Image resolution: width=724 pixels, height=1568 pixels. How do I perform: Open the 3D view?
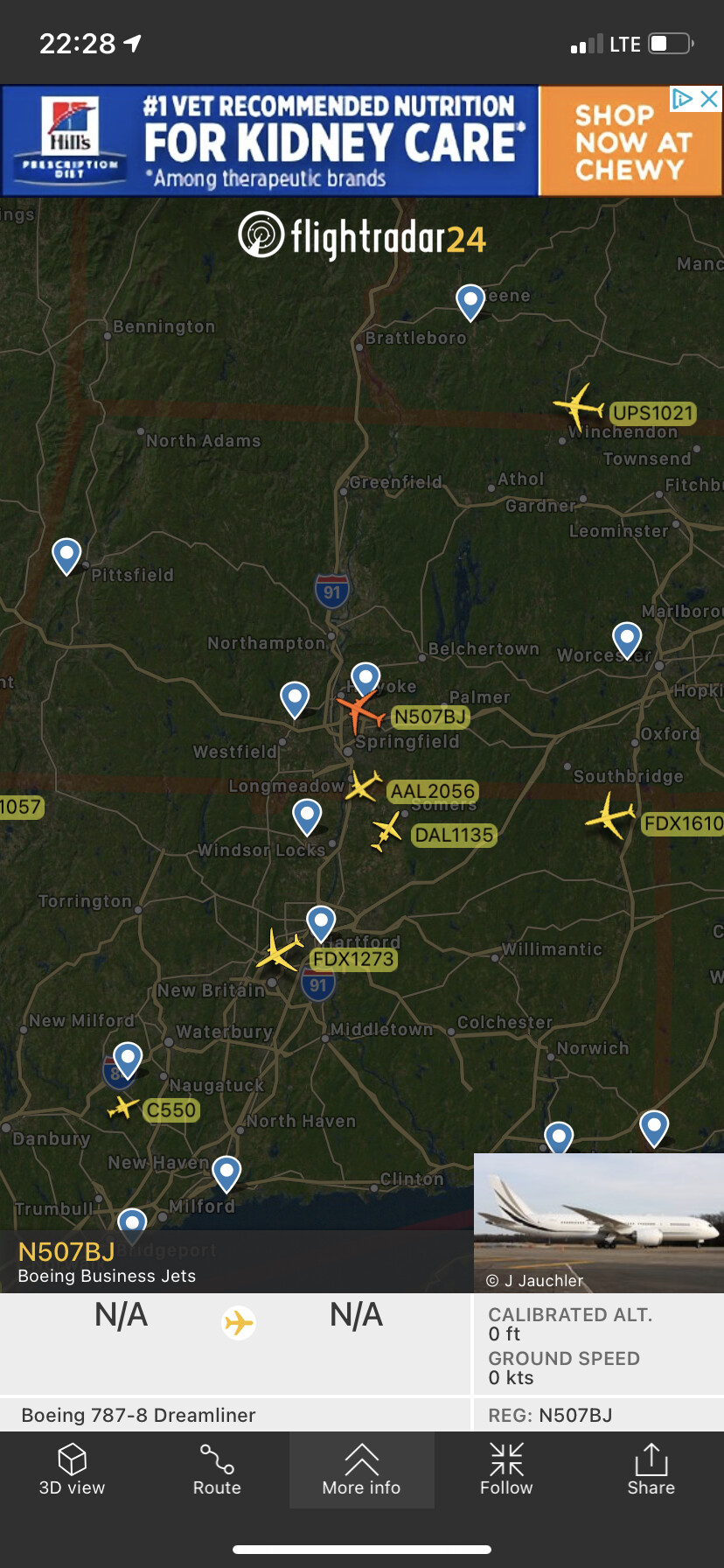(72, 1470)
